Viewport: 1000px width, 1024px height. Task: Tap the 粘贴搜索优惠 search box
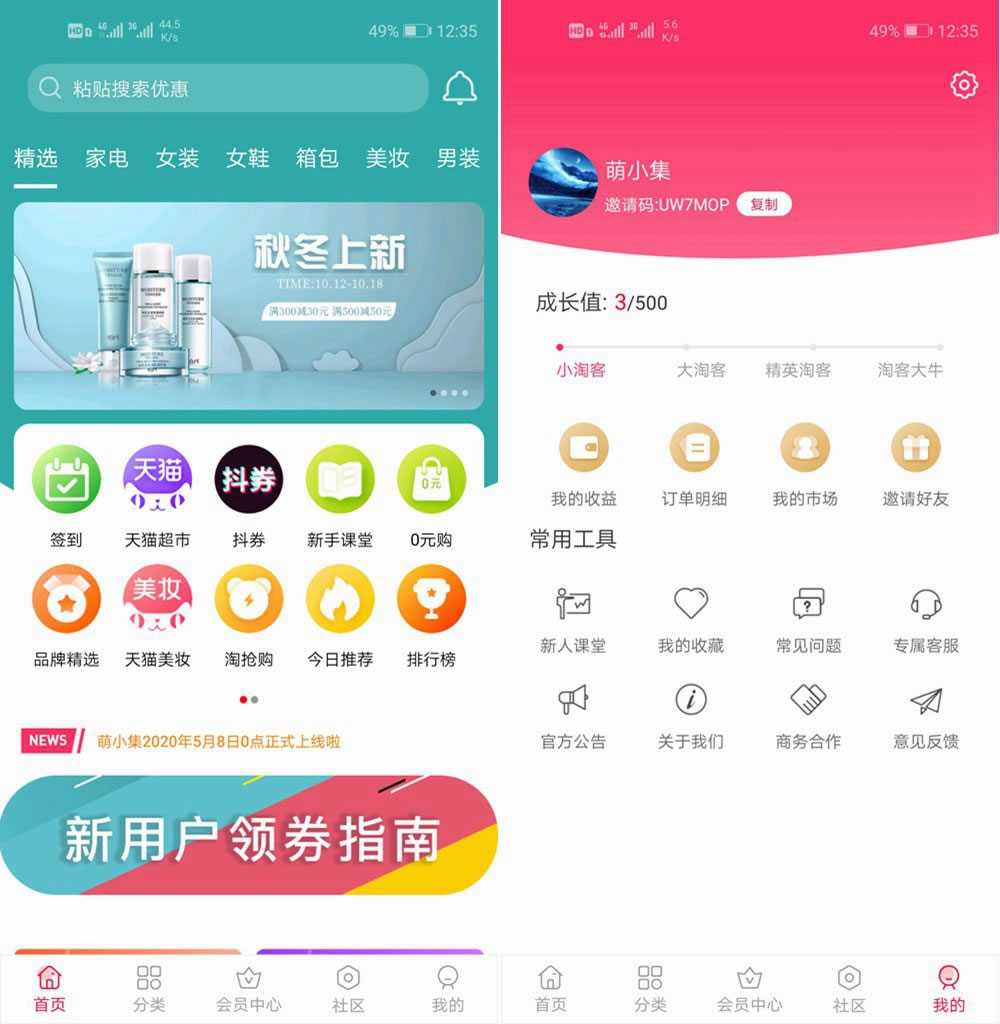228,89
